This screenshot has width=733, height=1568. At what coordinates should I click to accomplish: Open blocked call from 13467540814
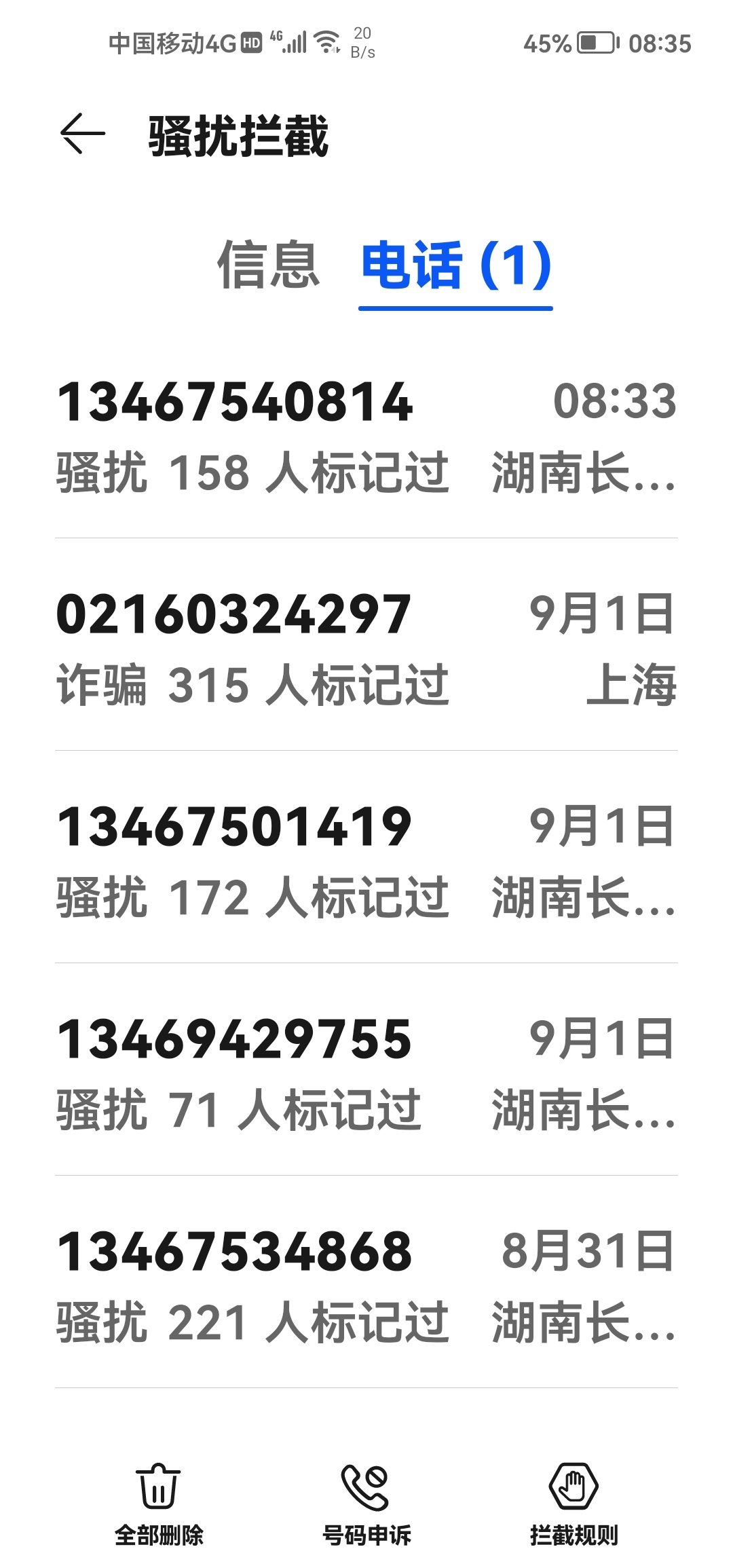(x=366, y=436)
